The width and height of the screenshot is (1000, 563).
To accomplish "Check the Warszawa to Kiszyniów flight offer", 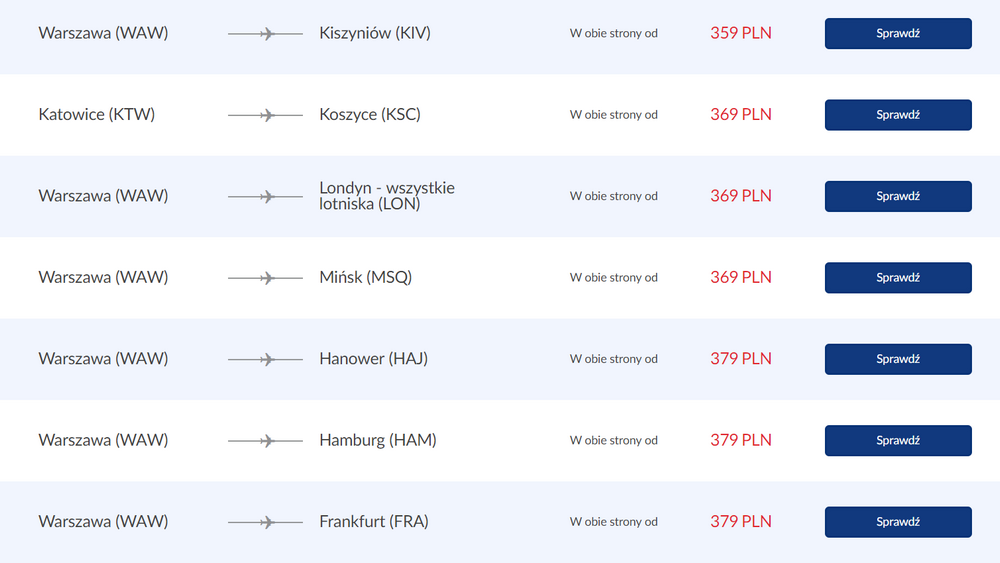I will click(897, 33).
